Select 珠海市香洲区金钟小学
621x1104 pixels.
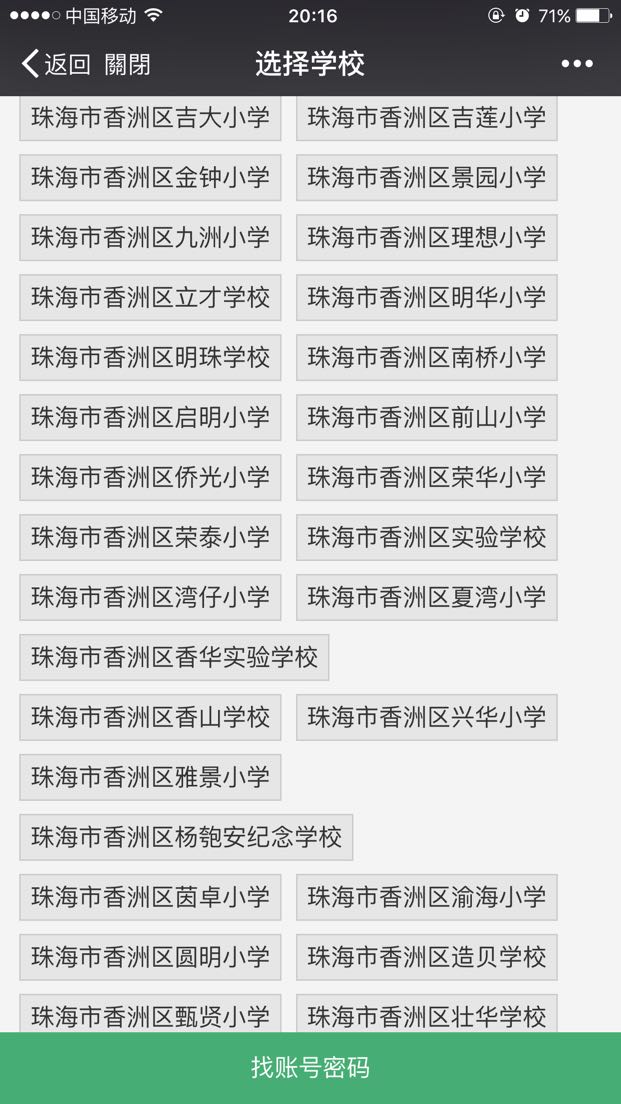[x=150, y=177]
